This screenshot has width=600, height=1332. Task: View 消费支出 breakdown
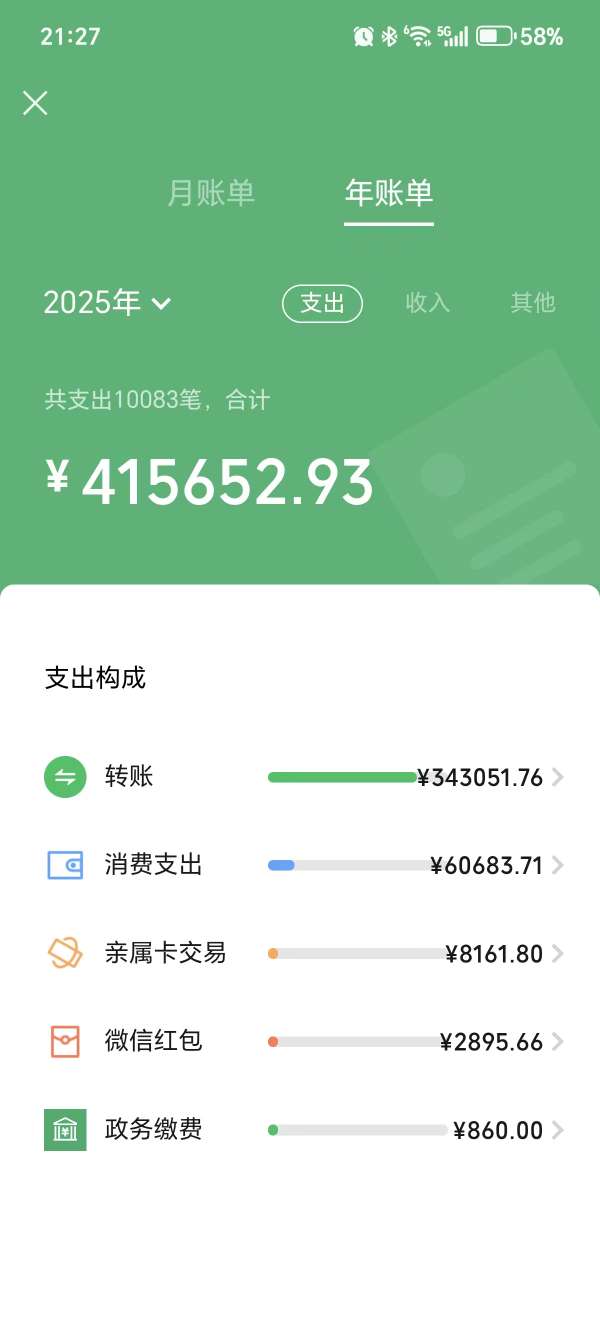pos(300,865)
